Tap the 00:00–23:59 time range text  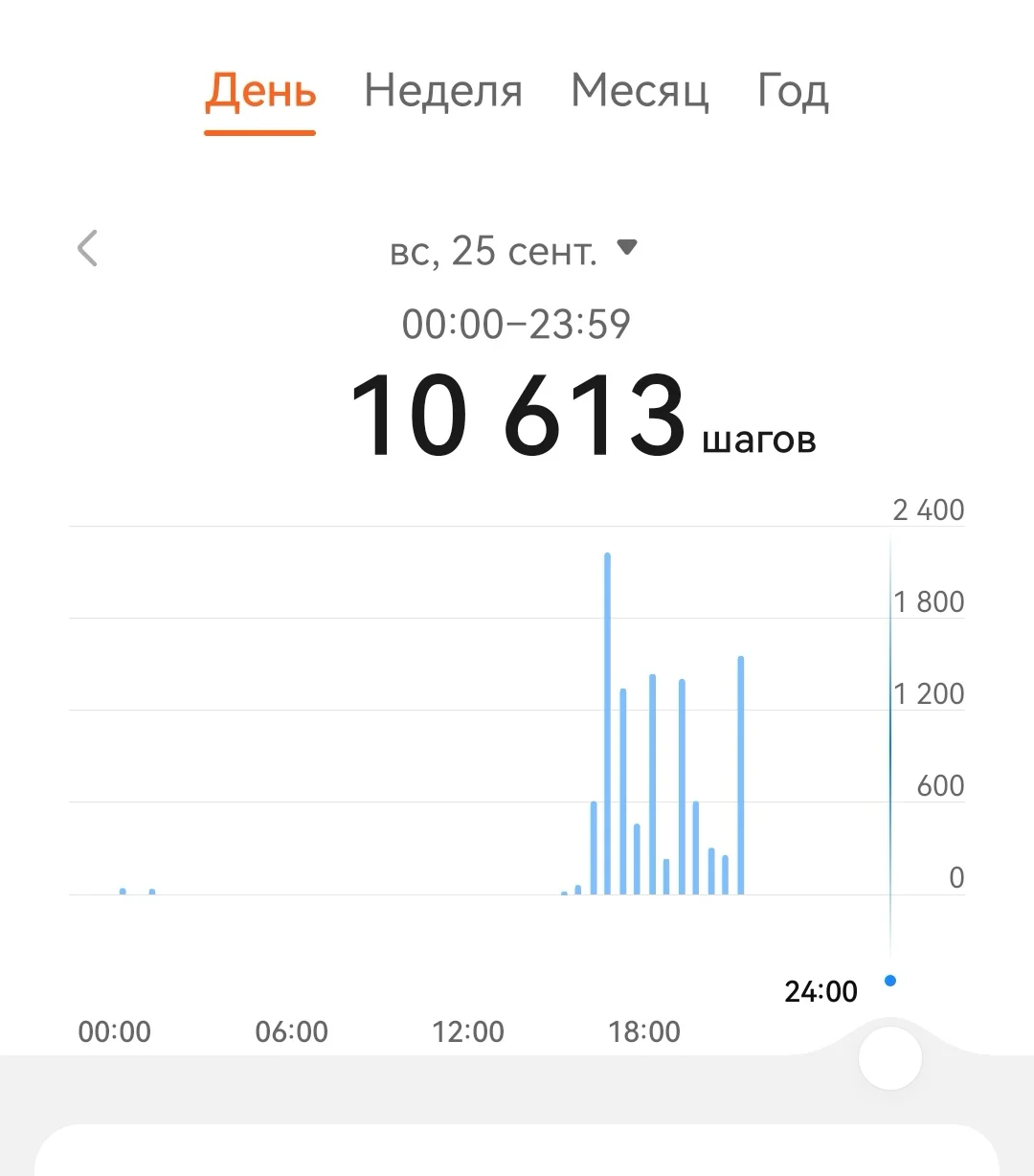pos(517,324)
